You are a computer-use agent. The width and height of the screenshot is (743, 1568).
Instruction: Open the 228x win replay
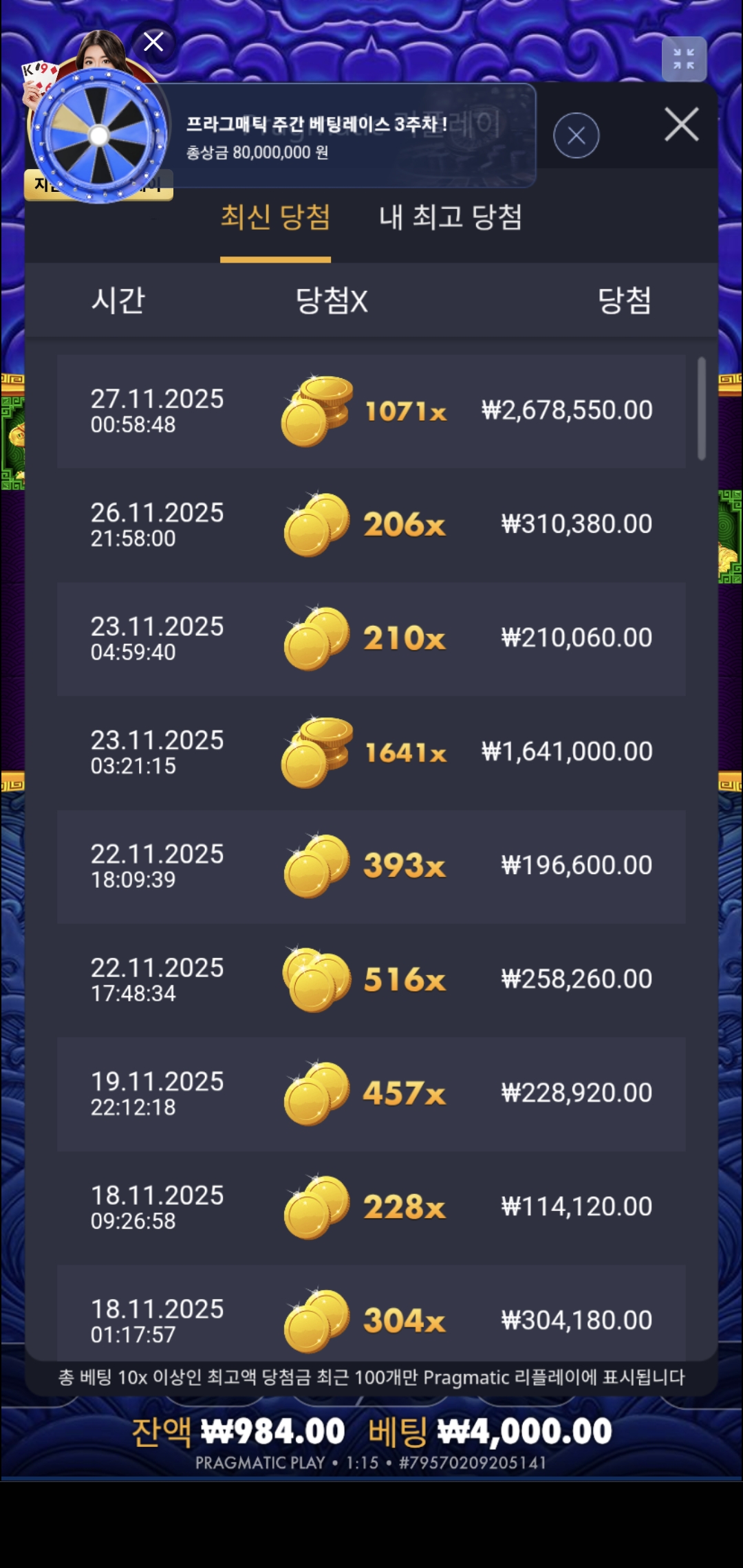pyautogui.click(x=371, y=1207)
